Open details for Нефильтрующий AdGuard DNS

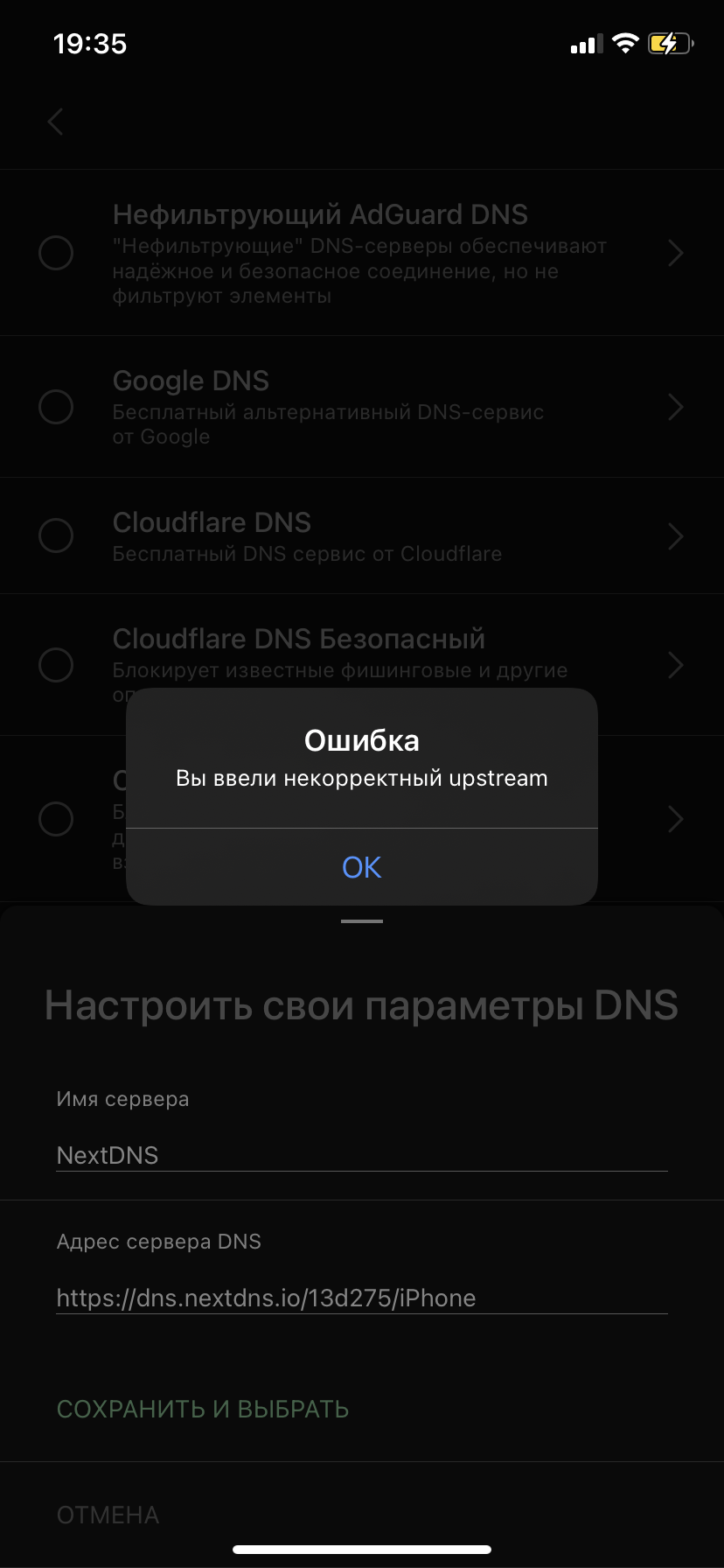click(x=675, y=253)
